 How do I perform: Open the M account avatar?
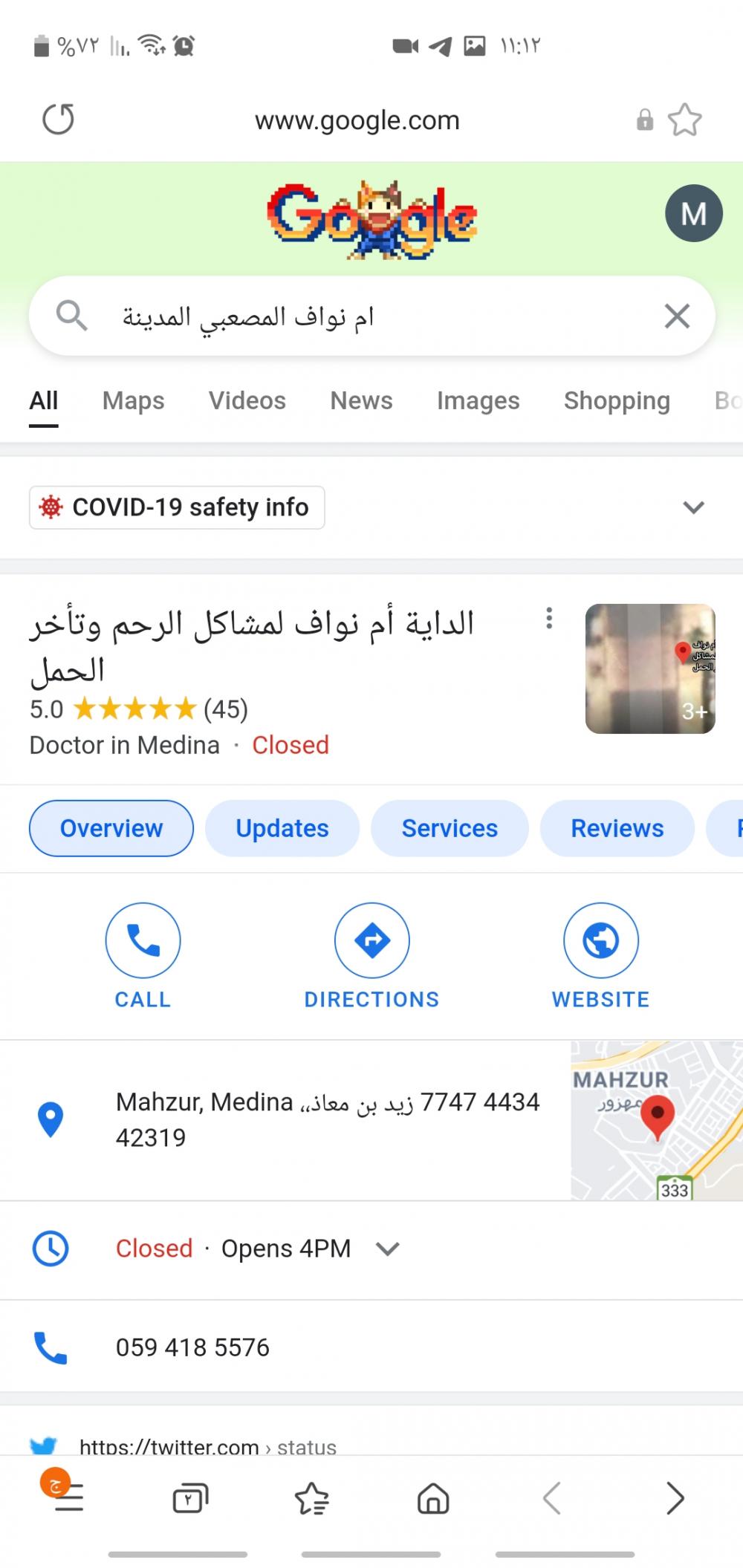click(x=693, y=214)
